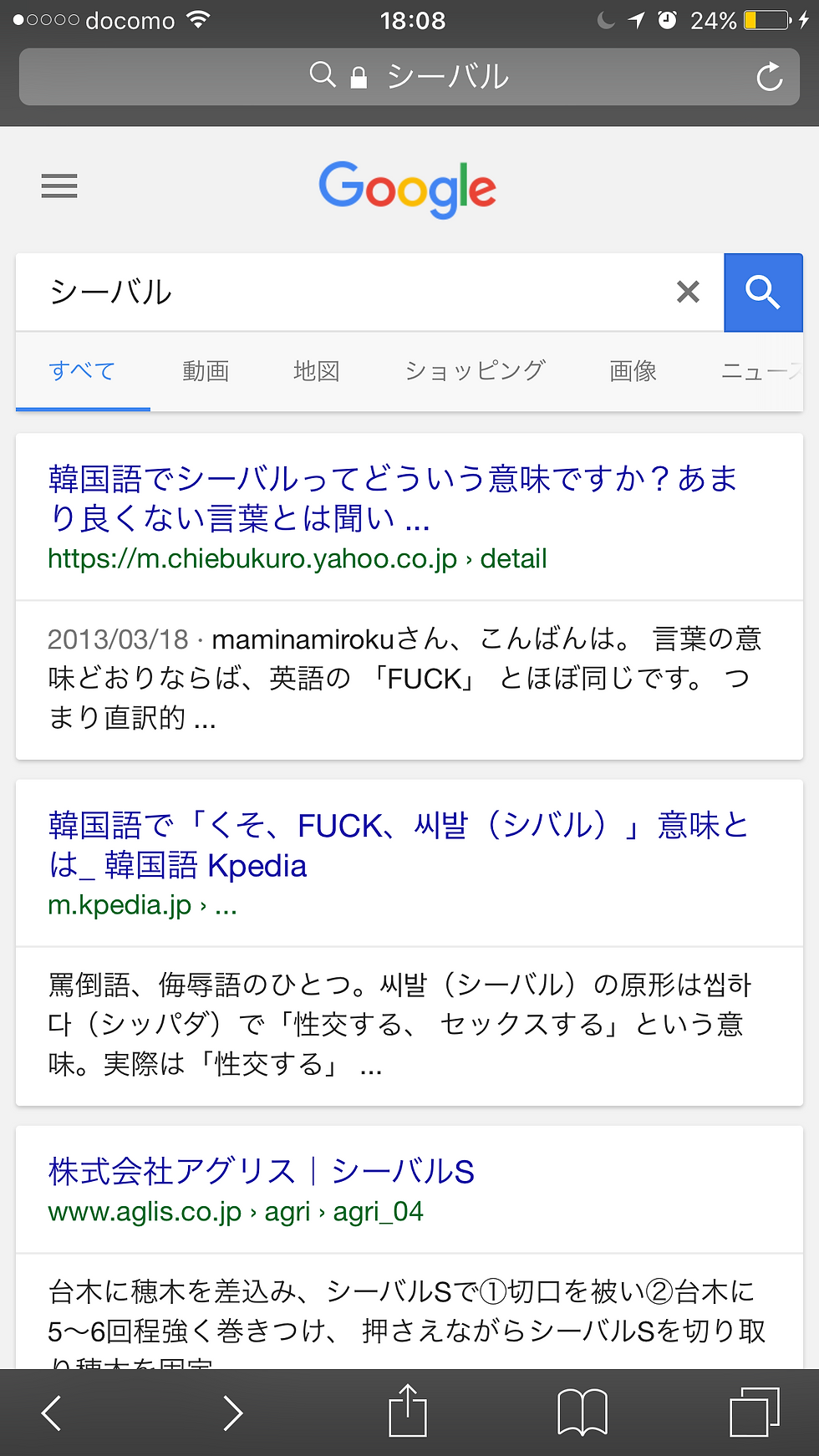Image resolution: width=819 pixels, height=1456 pixels.
Task: Clear the search query with the X
Action: (688, 293)
